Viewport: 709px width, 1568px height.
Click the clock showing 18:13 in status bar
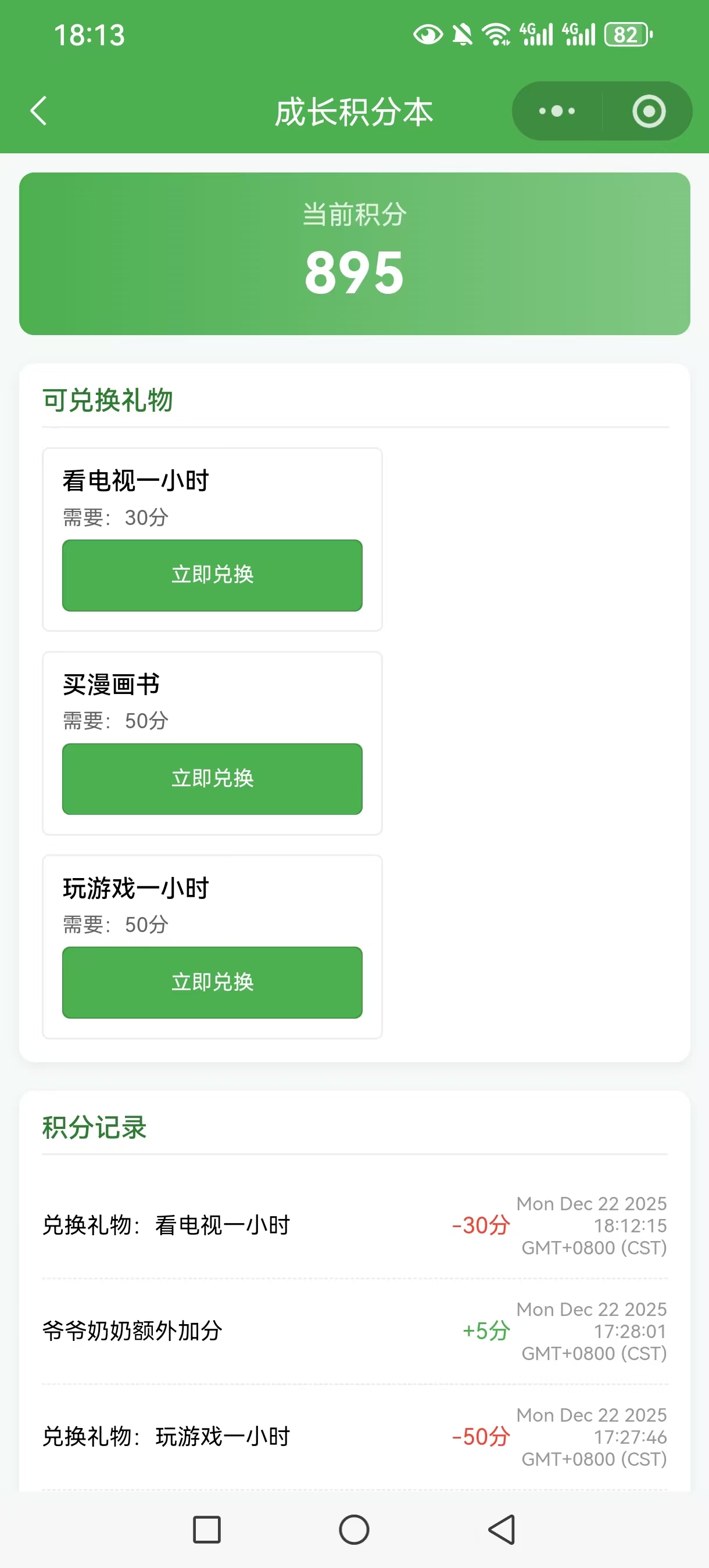pos(89,35)
